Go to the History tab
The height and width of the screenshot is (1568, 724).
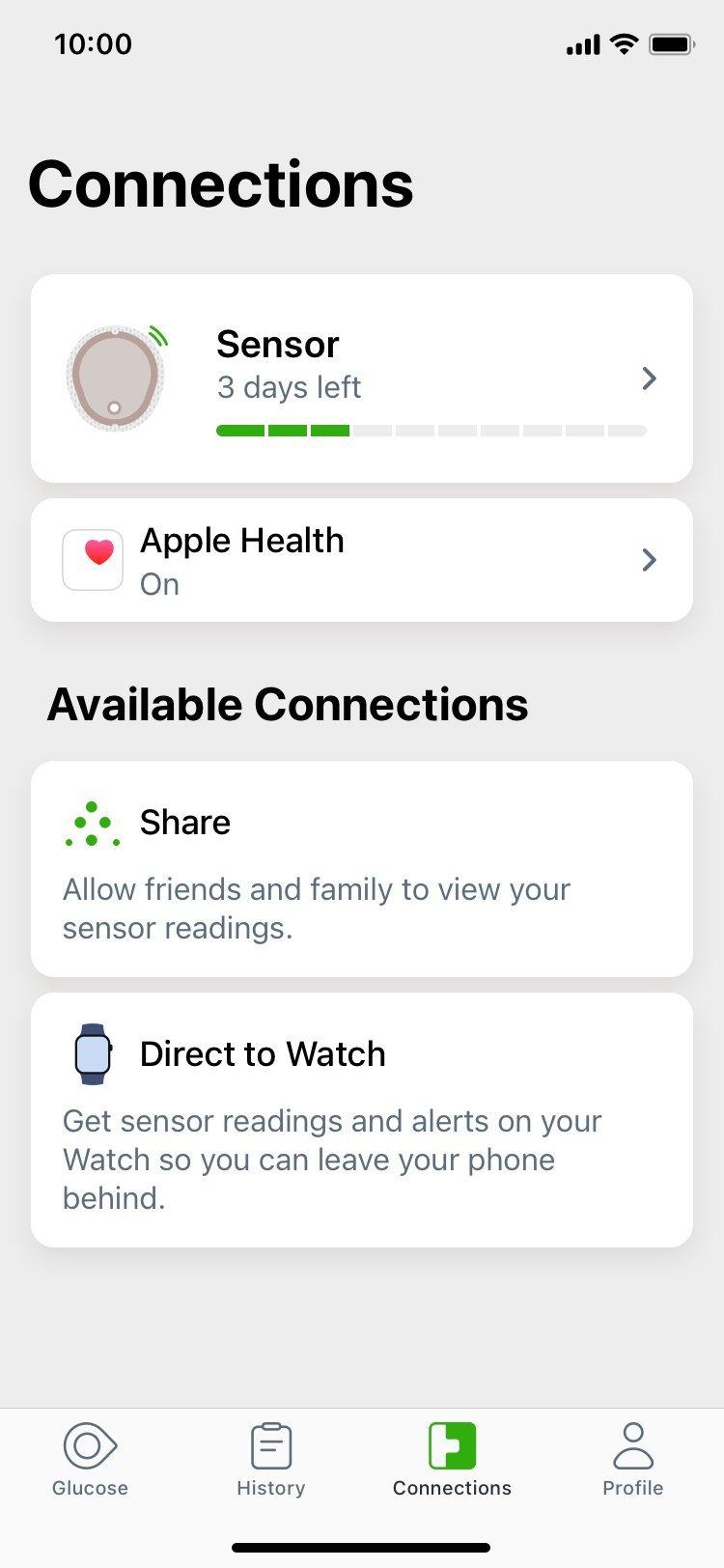(271, 1459)
